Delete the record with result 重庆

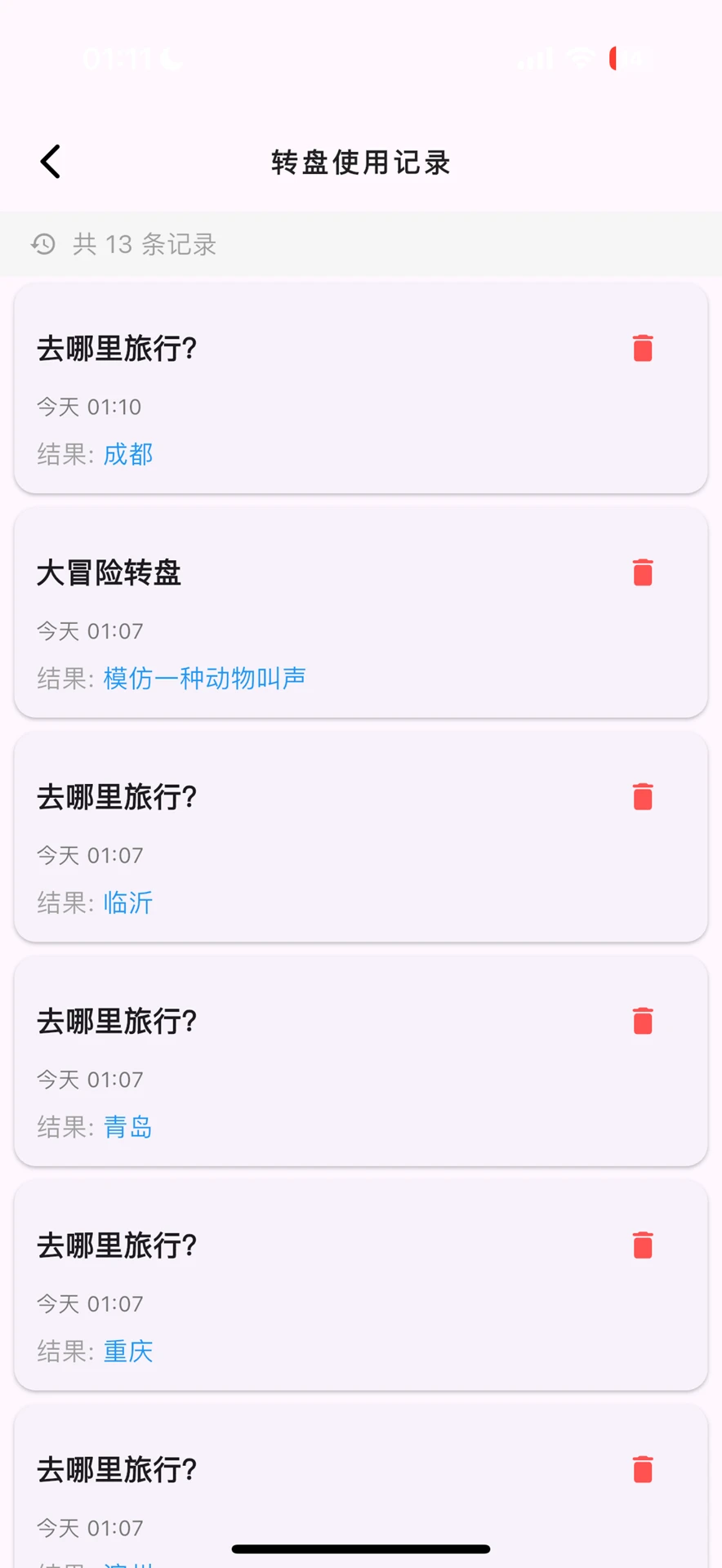pos(643,1245)
